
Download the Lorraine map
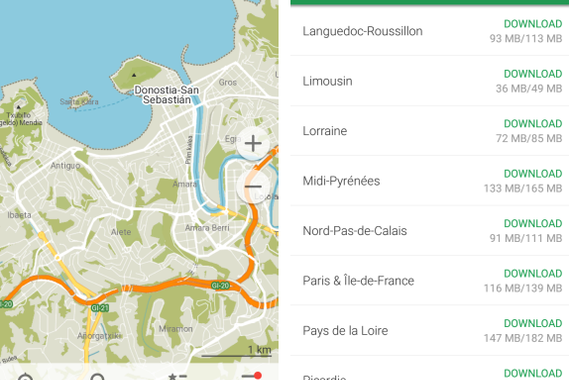(x=533, y=124)
